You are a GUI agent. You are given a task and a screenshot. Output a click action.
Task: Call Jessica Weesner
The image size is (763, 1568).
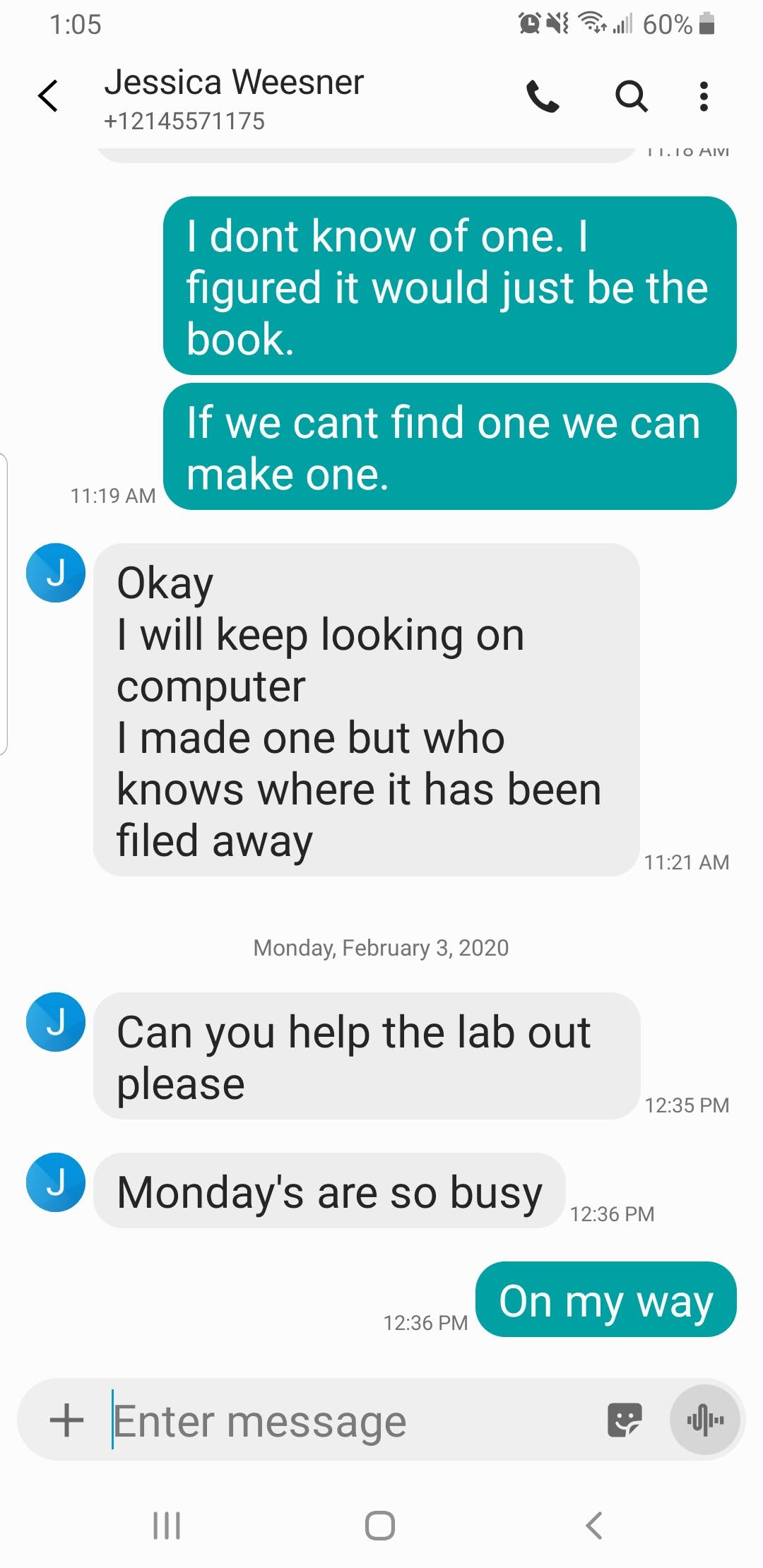click(543, 96)
